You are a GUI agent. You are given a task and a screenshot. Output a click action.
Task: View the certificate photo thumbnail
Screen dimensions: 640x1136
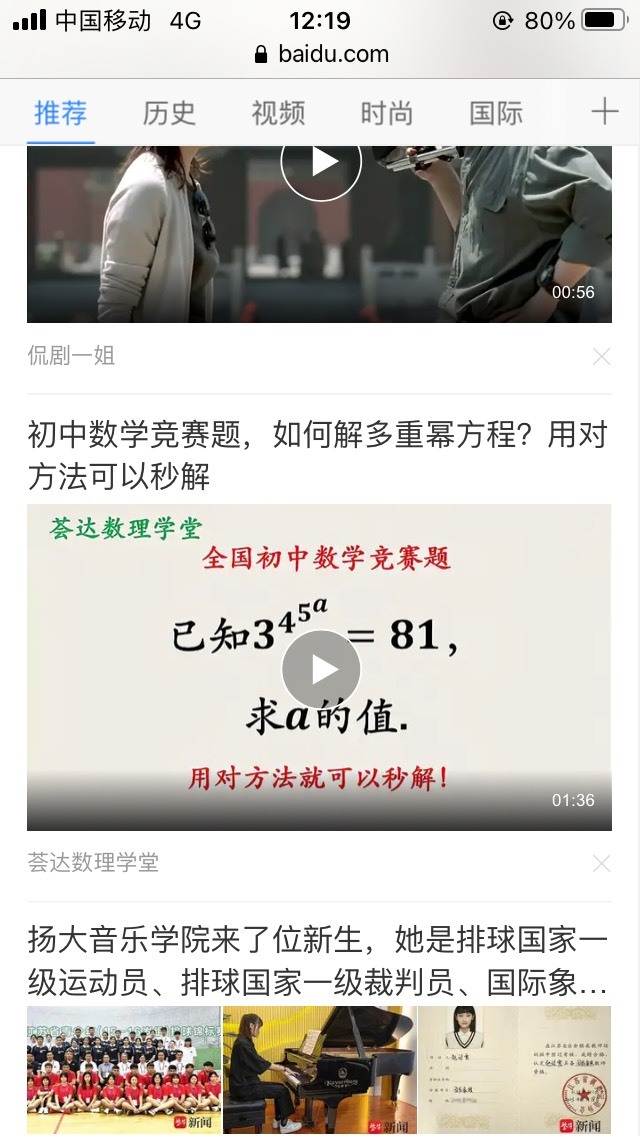coord(515,1070)
